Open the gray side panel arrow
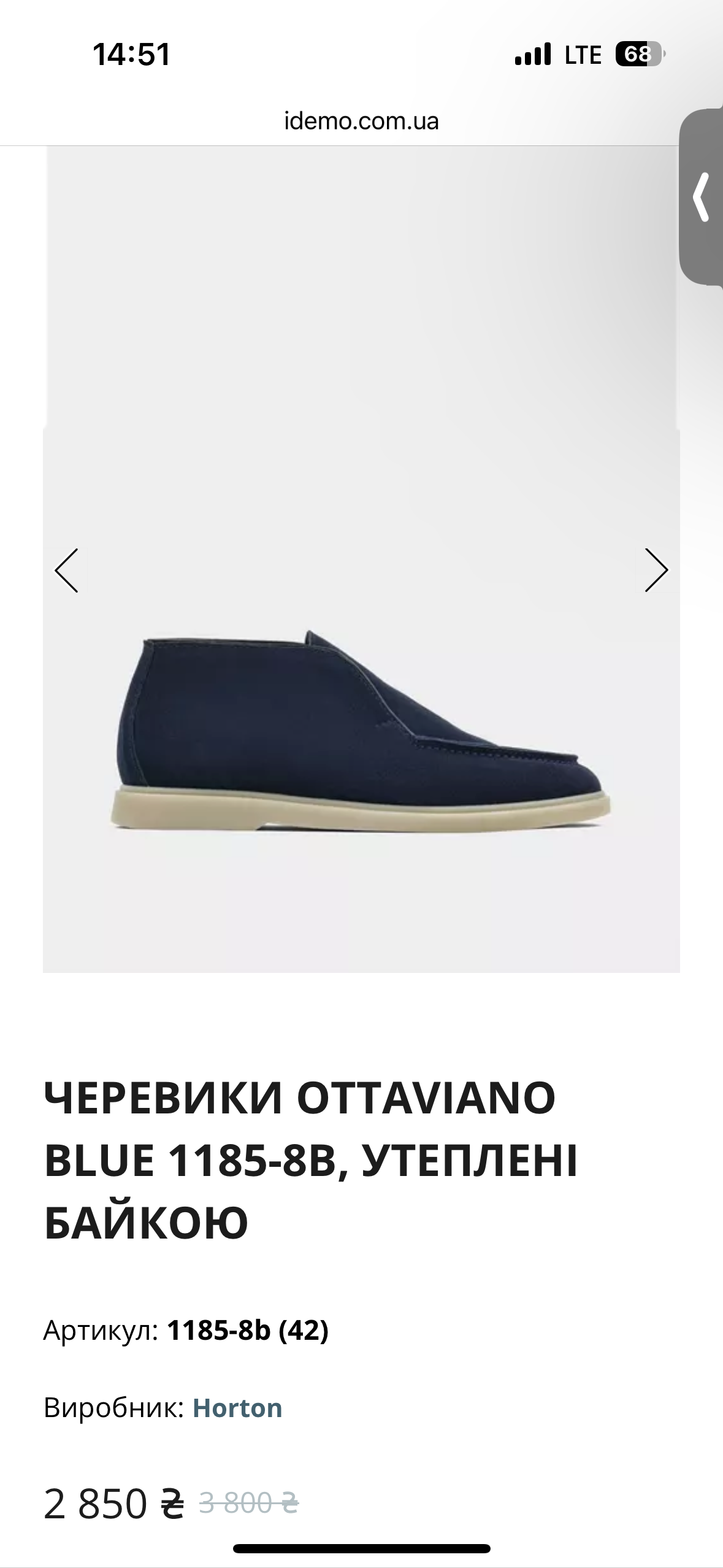Viewport: 723px width, 1568px height. (702, 198)
